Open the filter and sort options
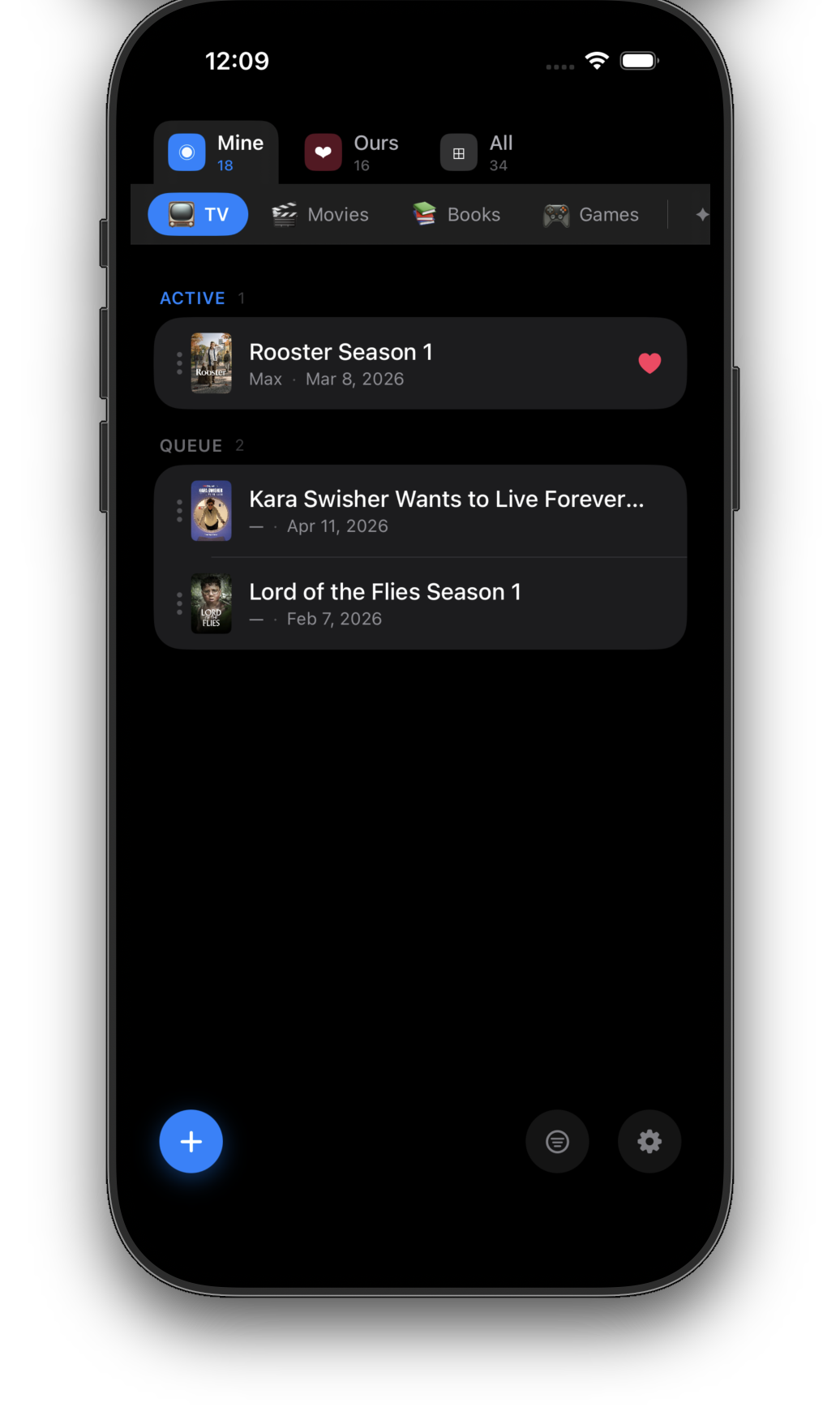Viewport: 840px width, 1420px height. tap(557, 1141)
